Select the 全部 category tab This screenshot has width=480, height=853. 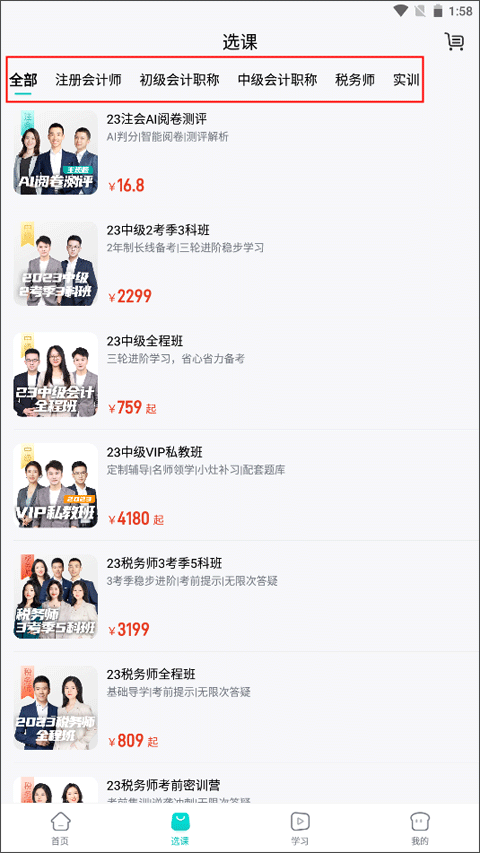23,81
